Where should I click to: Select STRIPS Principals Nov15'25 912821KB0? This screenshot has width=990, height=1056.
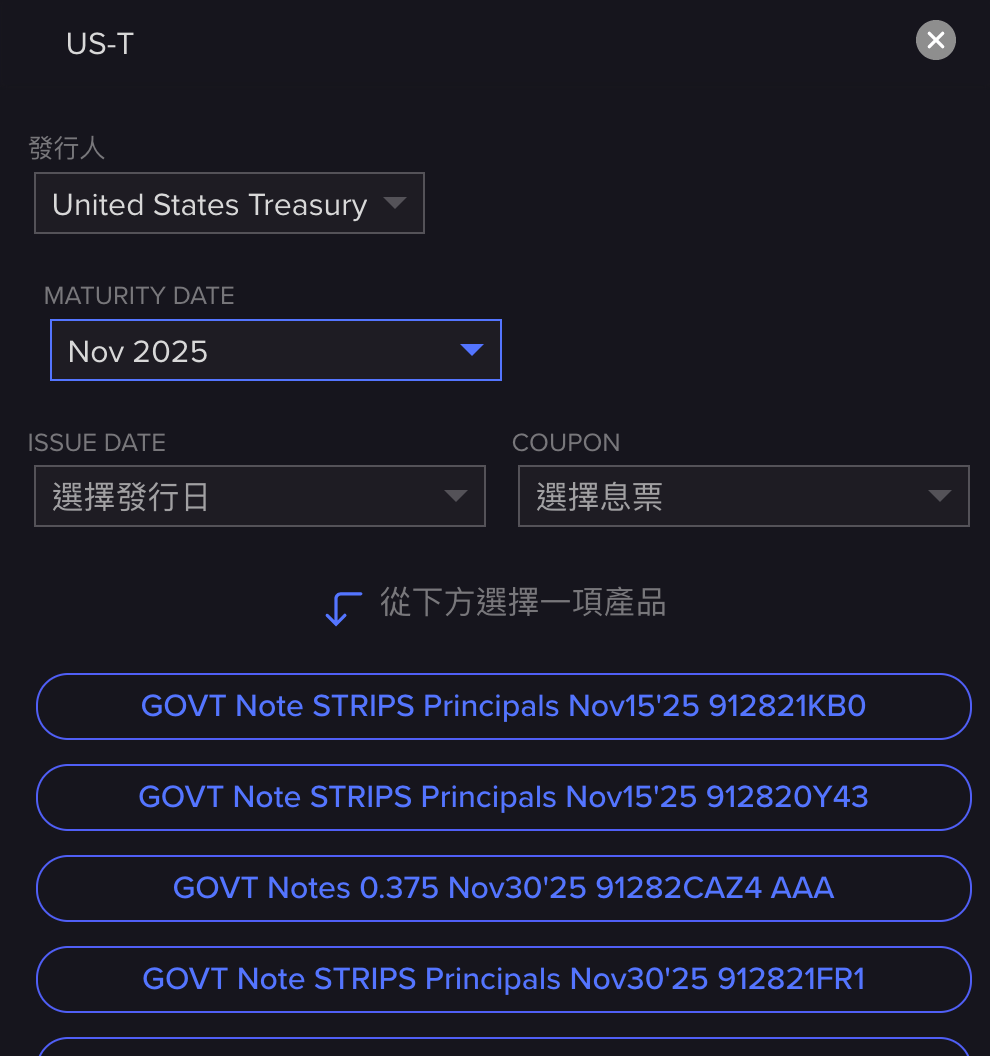coord(503,707)
